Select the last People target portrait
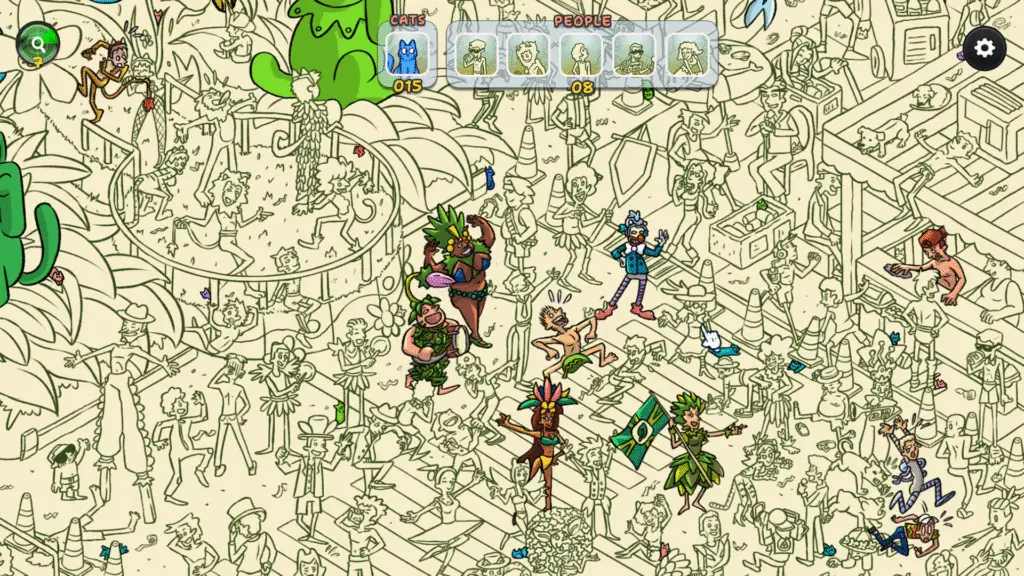Viewport: 1024px width, 576px height. tap(687, 55)
